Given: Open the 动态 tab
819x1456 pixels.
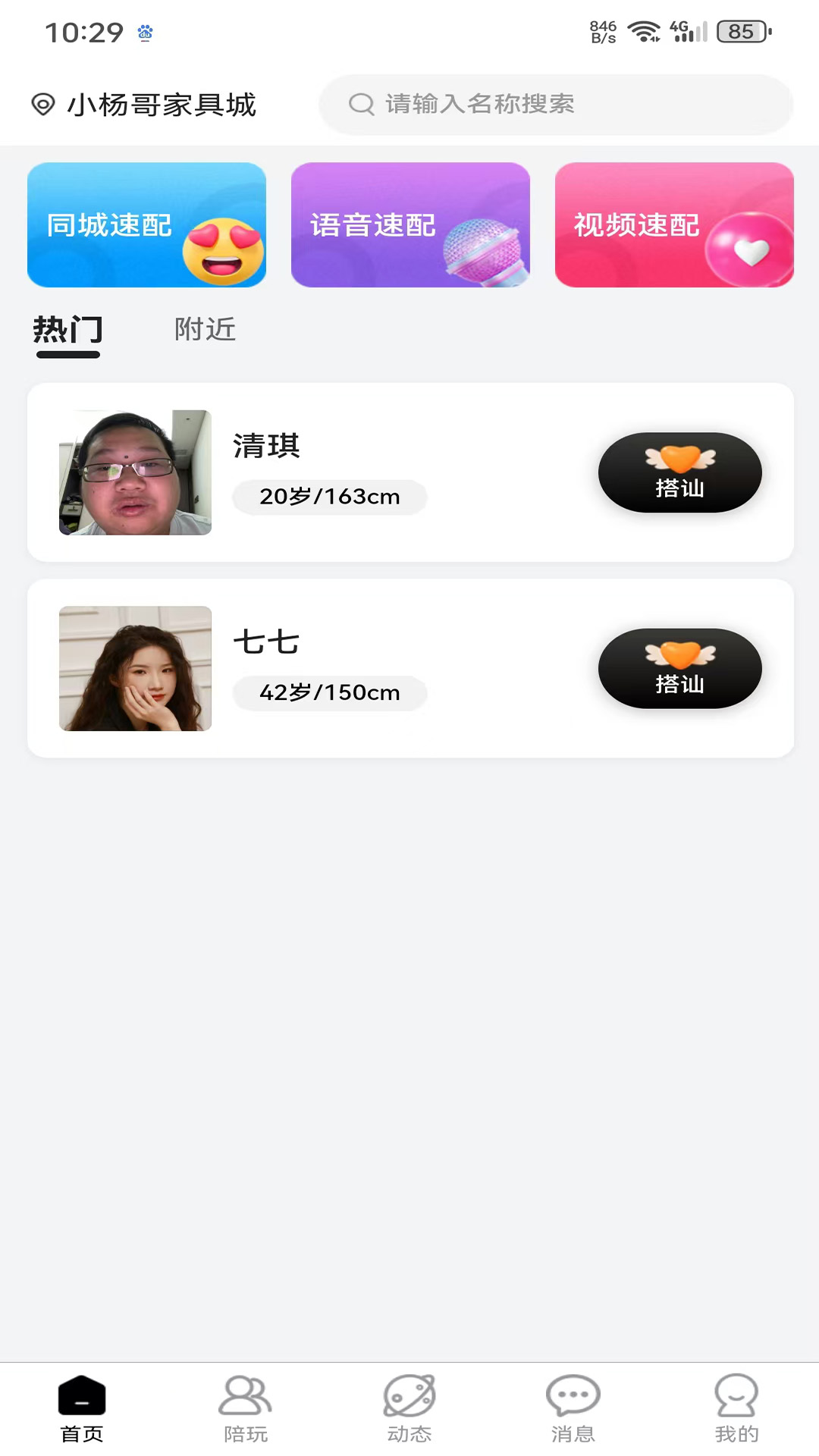Looking at the screenshot, I should coord(409,1409).
